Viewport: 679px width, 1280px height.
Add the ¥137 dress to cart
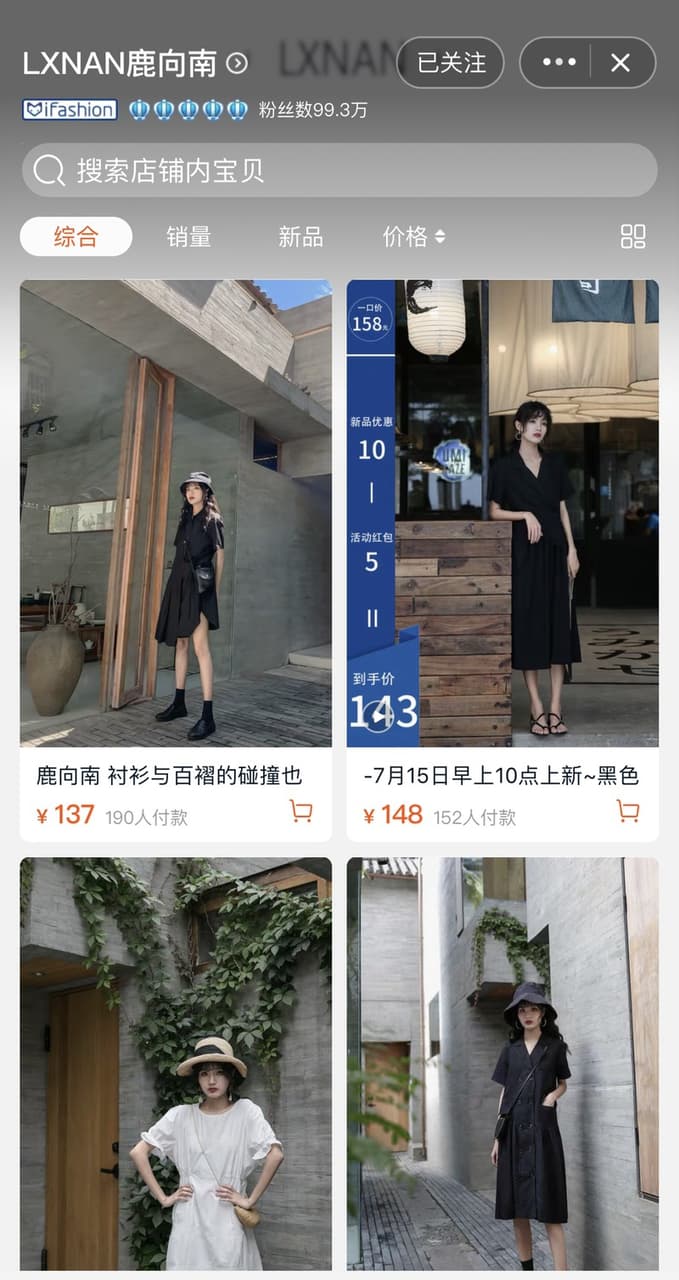tap(301, 811)
